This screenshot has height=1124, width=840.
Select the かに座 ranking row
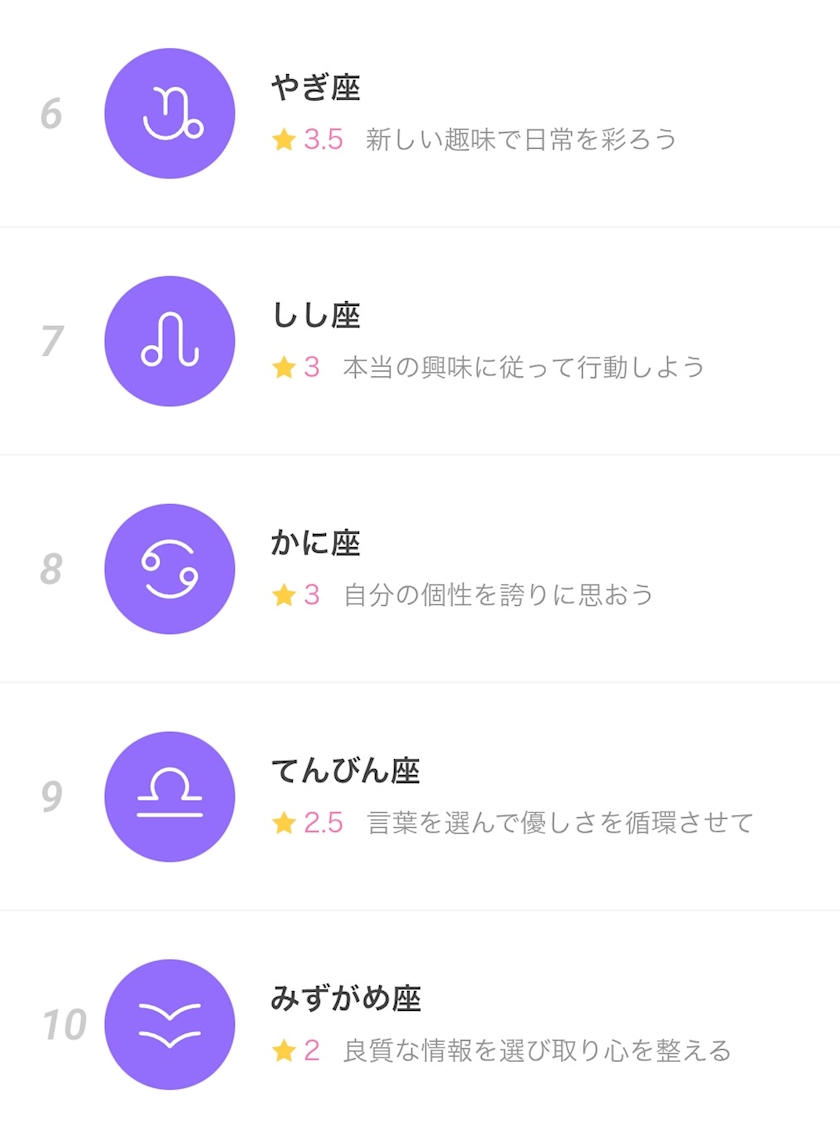click(x=420, y=569)
